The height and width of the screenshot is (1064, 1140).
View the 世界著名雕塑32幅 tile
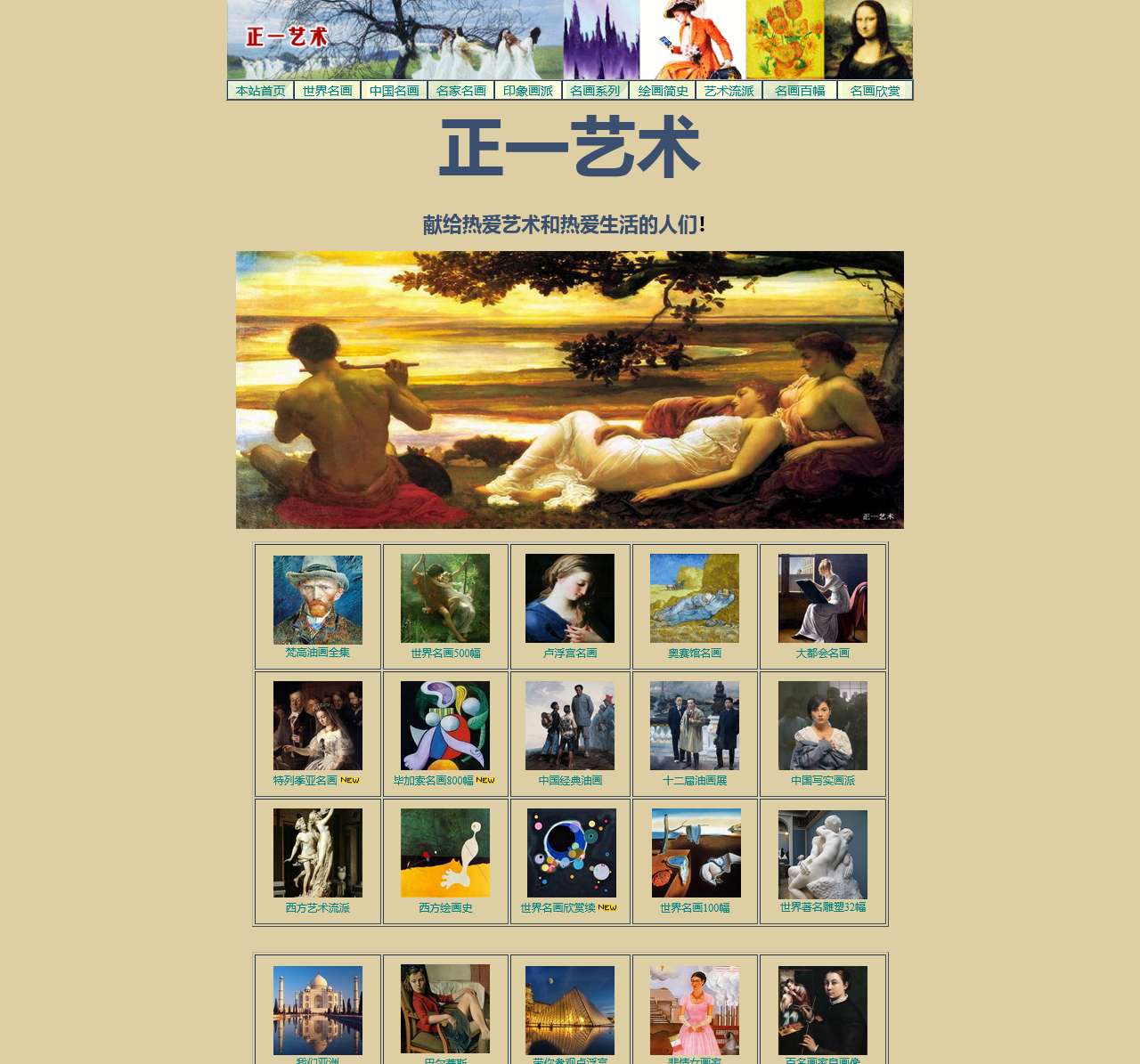[x=822, y=854]
